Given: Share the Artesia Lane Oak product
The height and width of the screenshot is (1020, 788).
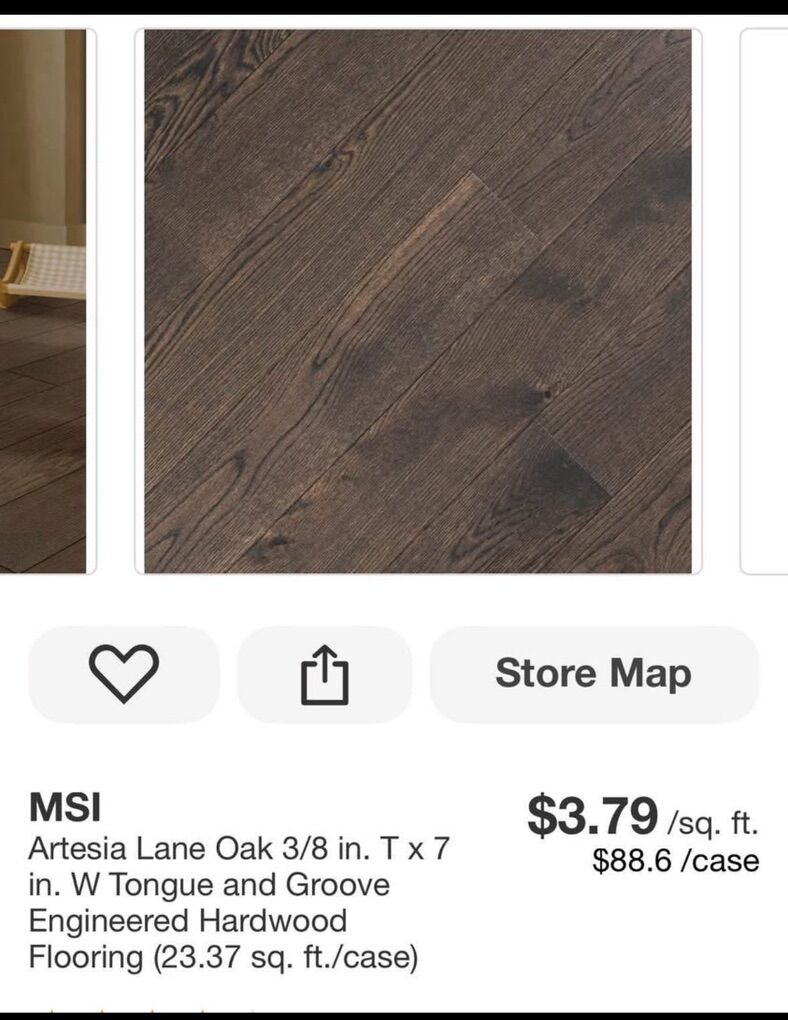Looking at the screenshot, I should [324, 674].
